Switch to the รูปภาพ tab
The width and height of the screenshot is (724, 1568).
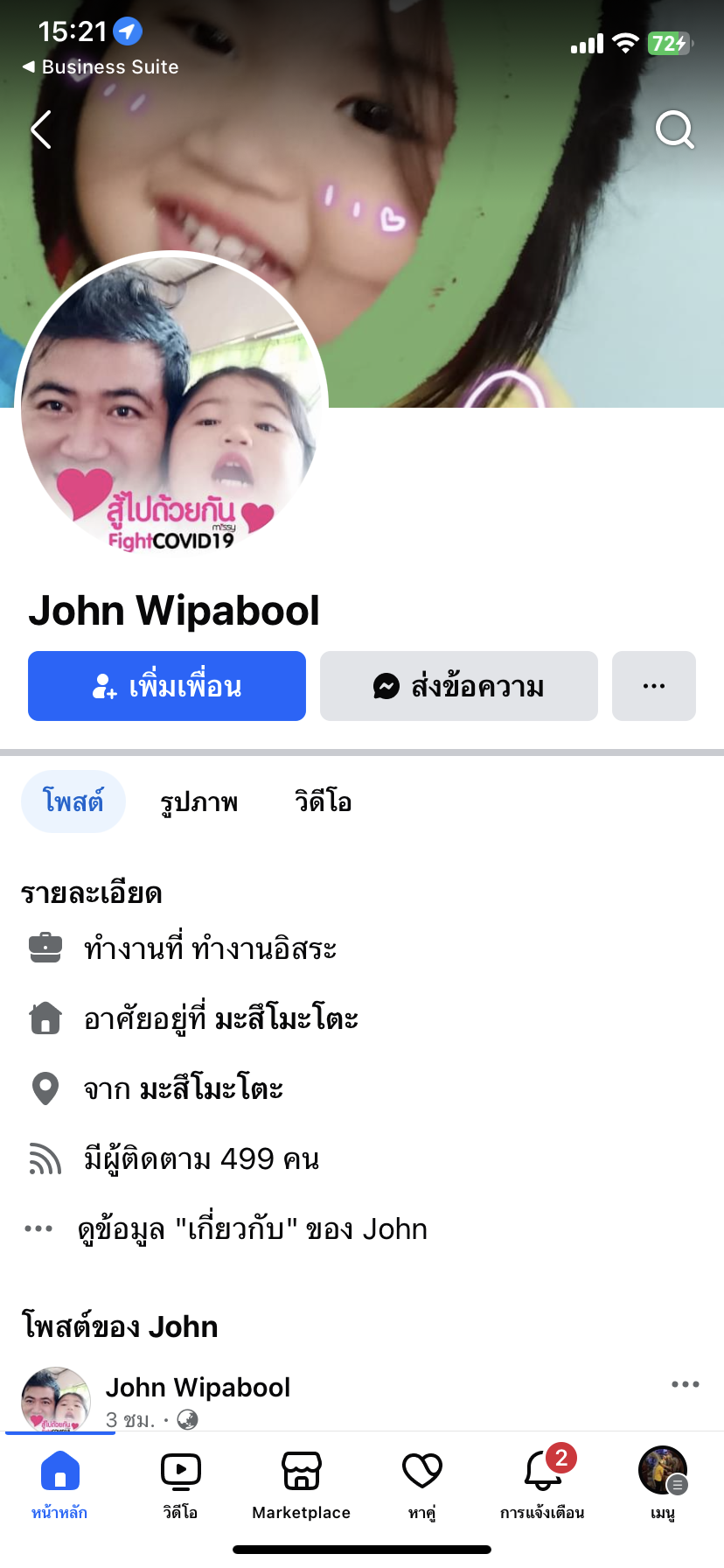point(198,801)
